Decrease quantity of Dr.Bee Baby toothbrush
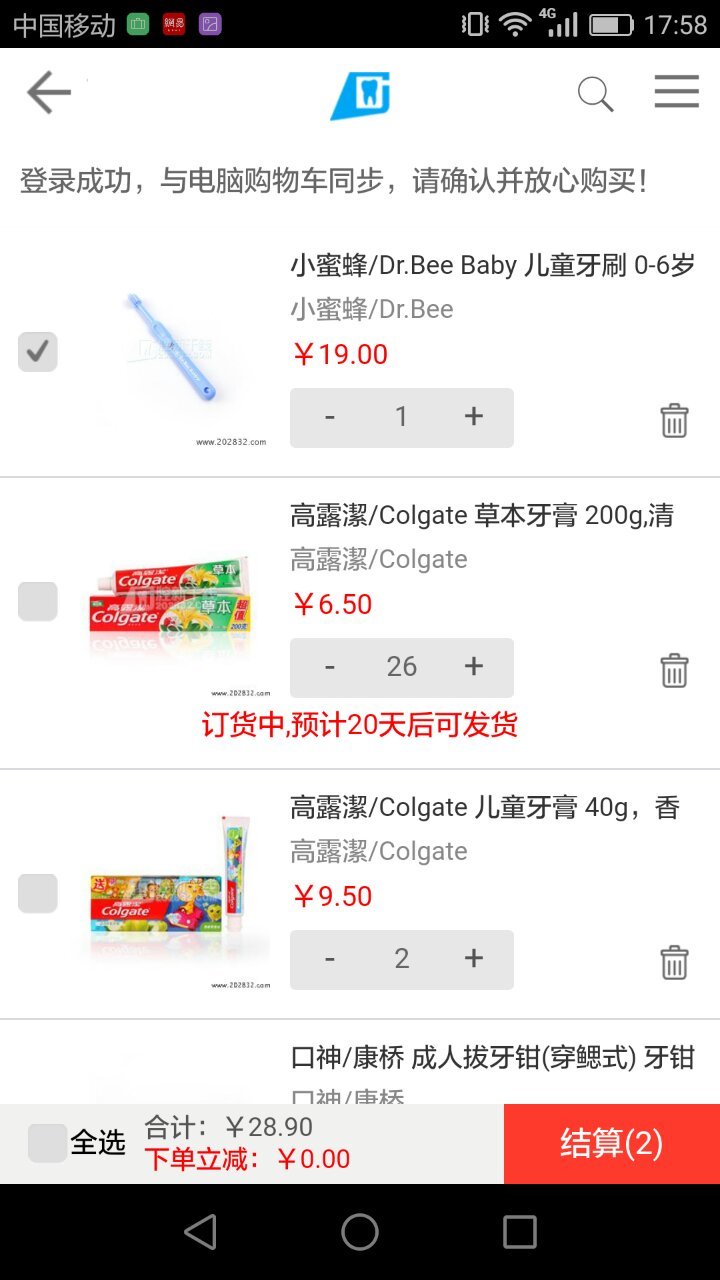This screenshot has width=720, height=1280. pyautogui.click(x=330, y=417)
